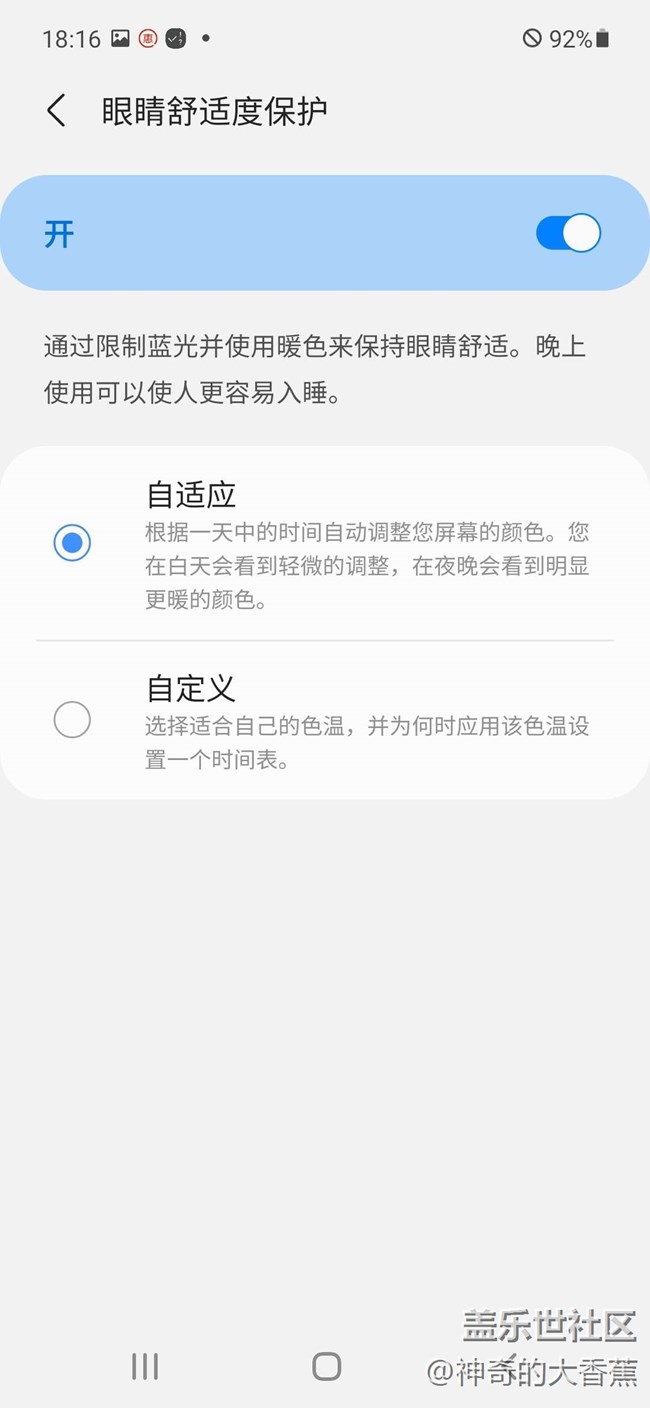Tap the system home button
Screen dimensions: 650x1408
[x=326, y=1366]
